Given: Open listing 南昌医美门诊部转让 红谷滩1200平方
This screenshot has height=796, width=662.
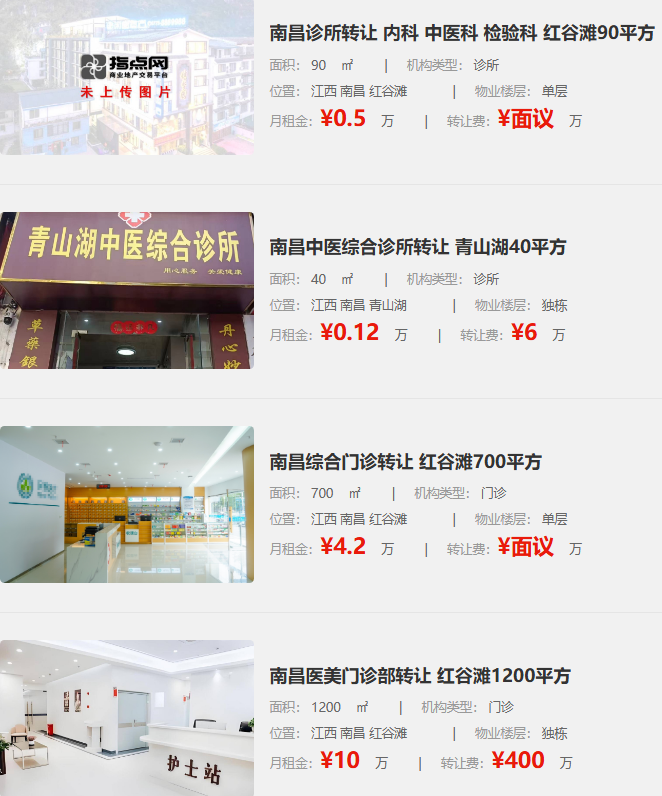Looking at the screenshot, I should (x=420, y=675).
